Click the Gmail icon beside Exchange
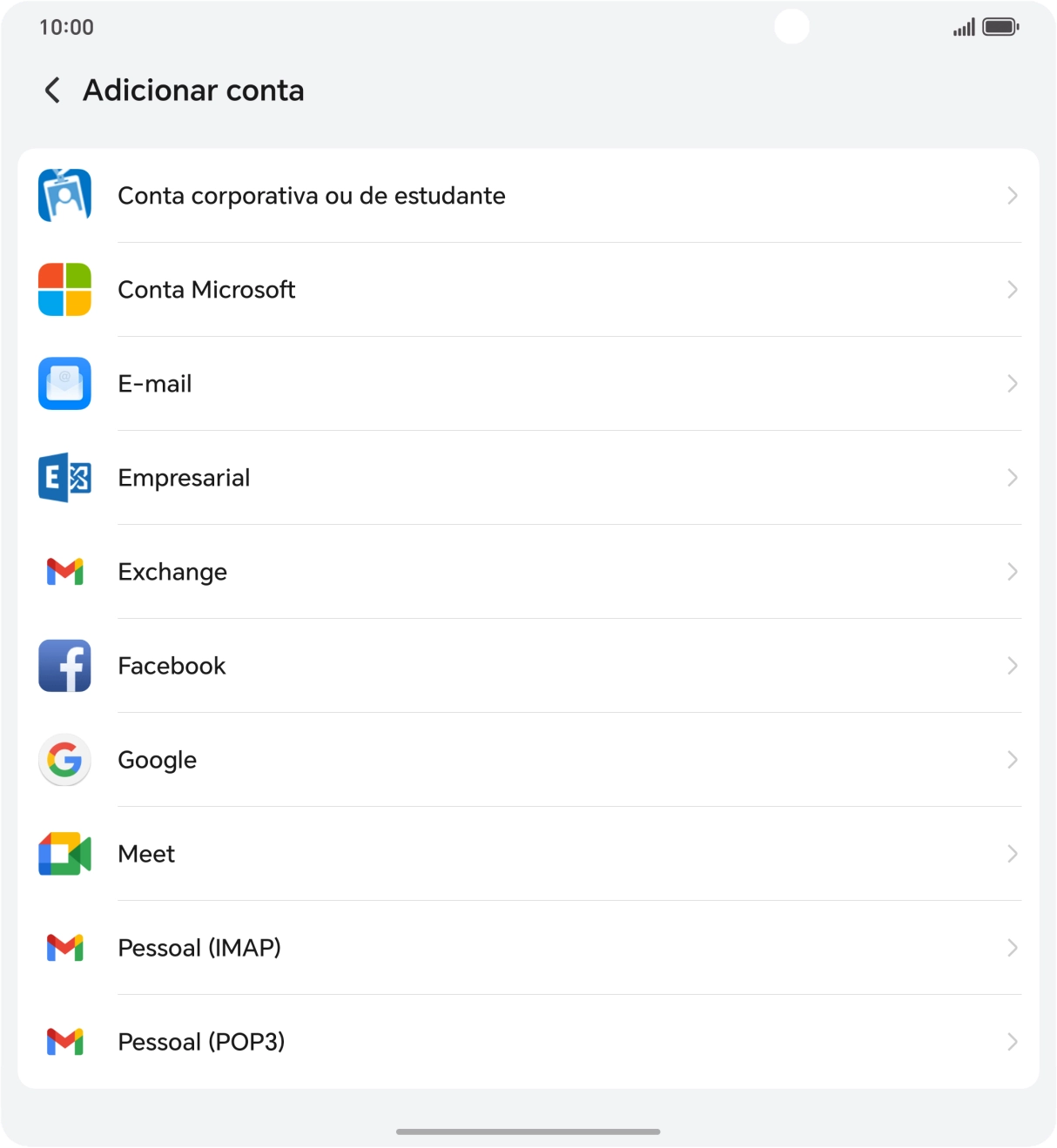Viewport: 1057px width, 1148px height. tap(64, 572)
